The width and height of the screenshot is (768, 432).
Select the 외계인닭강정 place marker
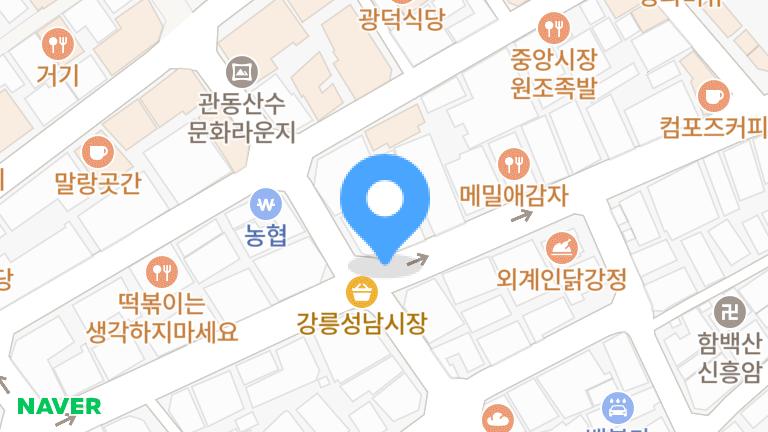[x=561, y=246]
